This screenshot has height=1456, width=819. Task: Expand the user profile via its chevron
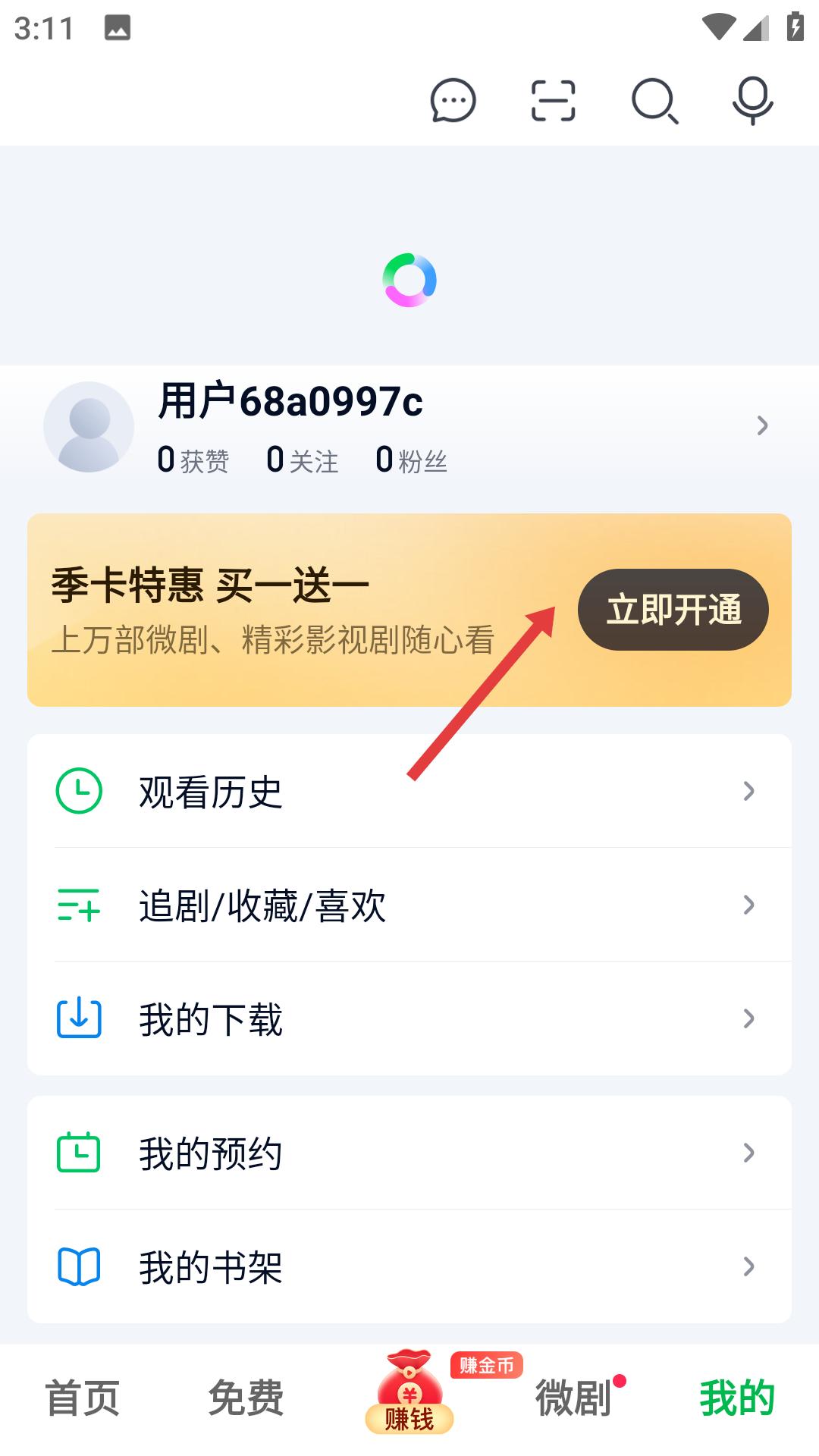(x=764, y=426)
